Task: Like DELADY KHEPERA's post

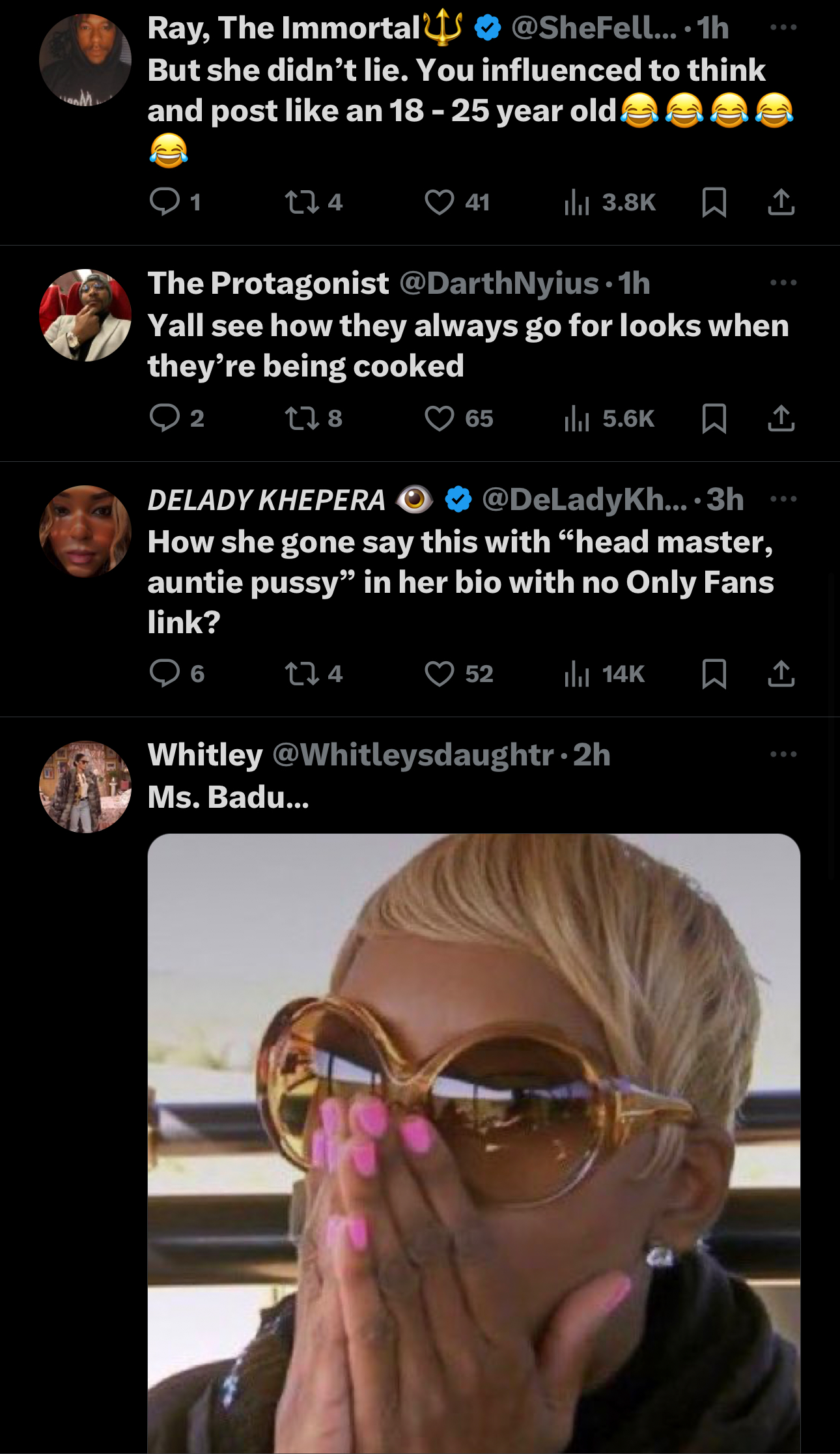Action: pos(440,674)
